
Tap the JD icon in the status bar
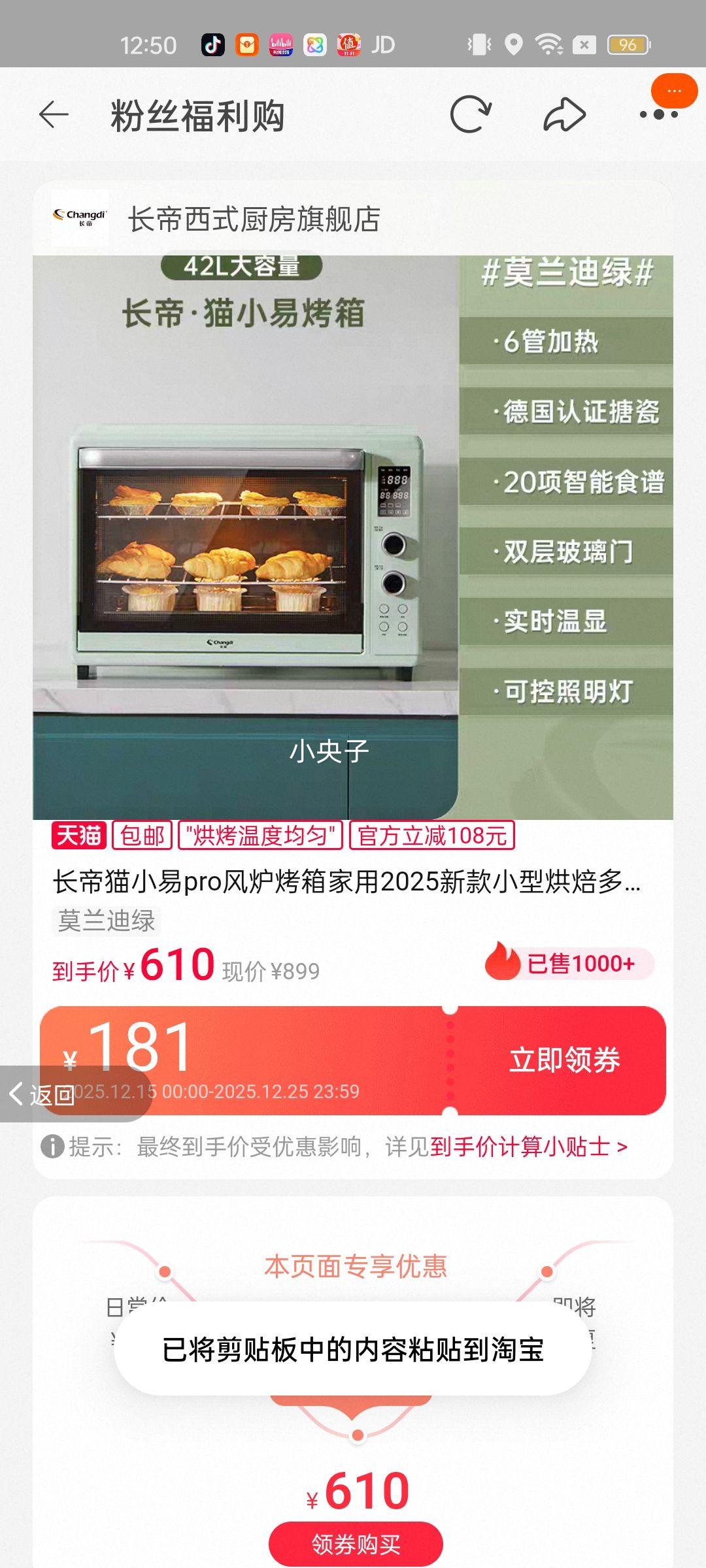coord(381,44)
